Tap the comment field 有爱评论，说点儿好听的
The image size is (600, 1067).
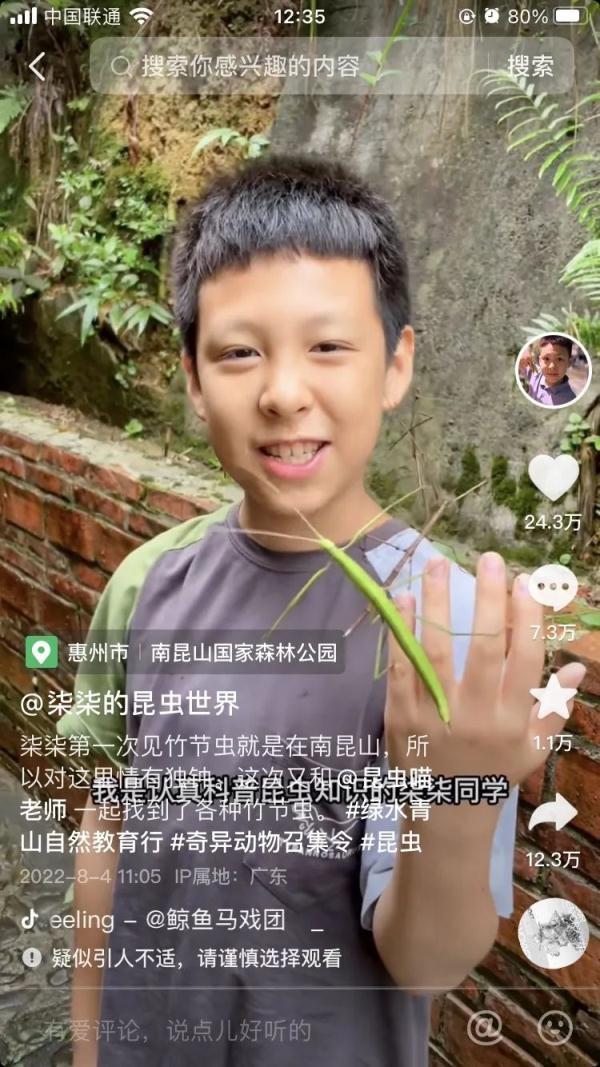tap(180, 1030)
